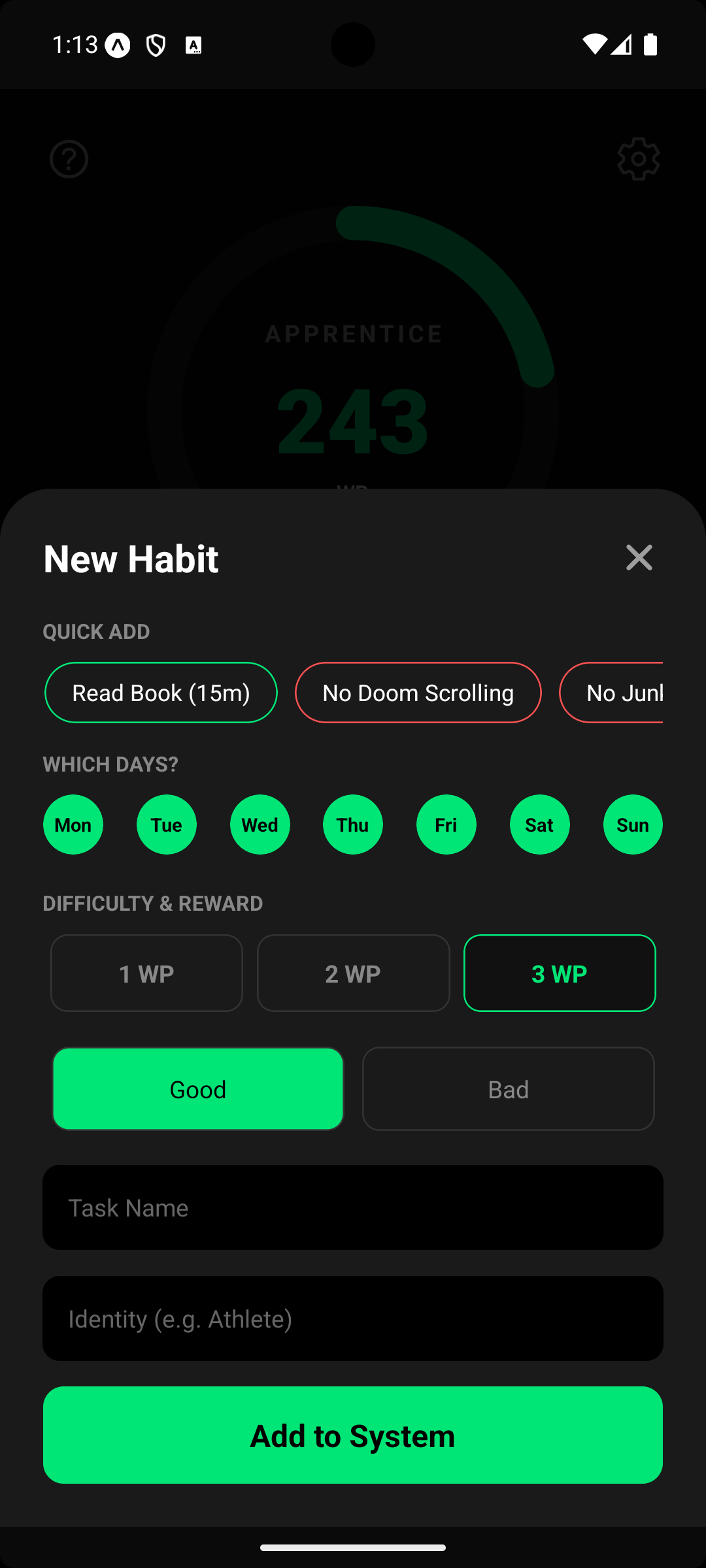This screenshot has height=1568, width=706.
Task: Toggle Saturday off in Which Days
Action: coord(539,824)
